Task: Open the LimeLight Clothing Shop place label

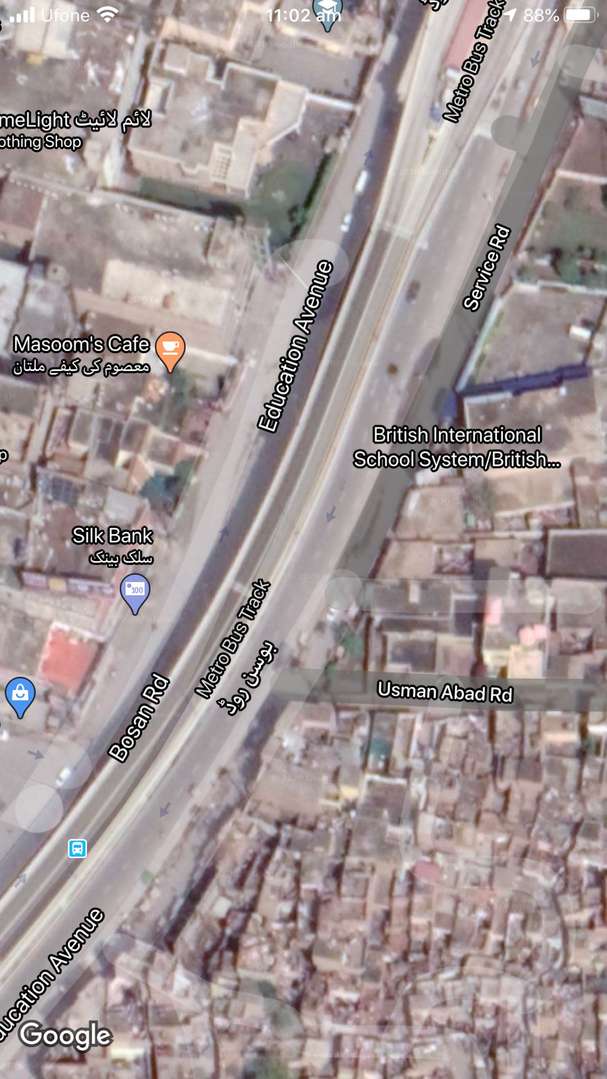Action: click(x=74, y=131)
